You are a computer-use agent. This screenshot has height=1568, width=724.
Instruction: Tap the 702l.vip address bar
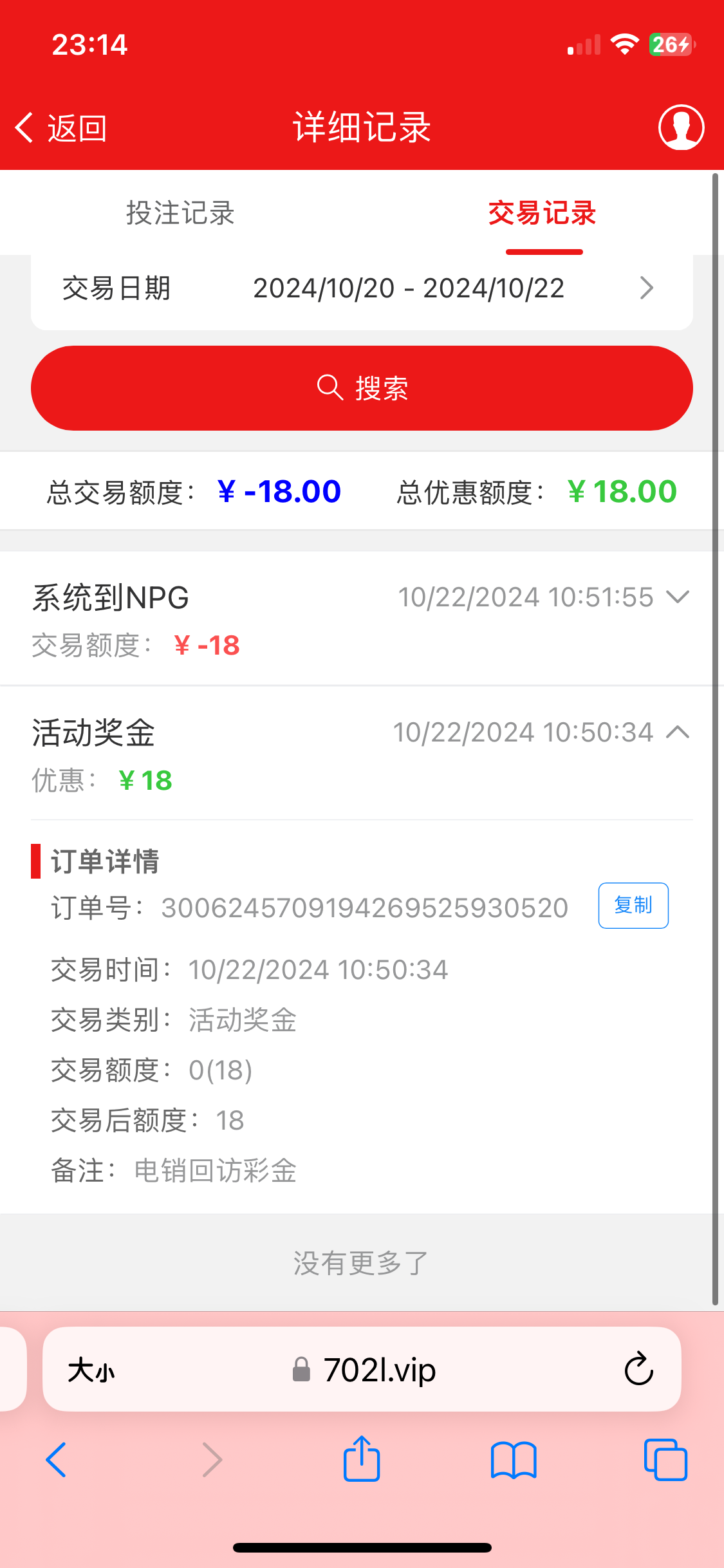364,1370
